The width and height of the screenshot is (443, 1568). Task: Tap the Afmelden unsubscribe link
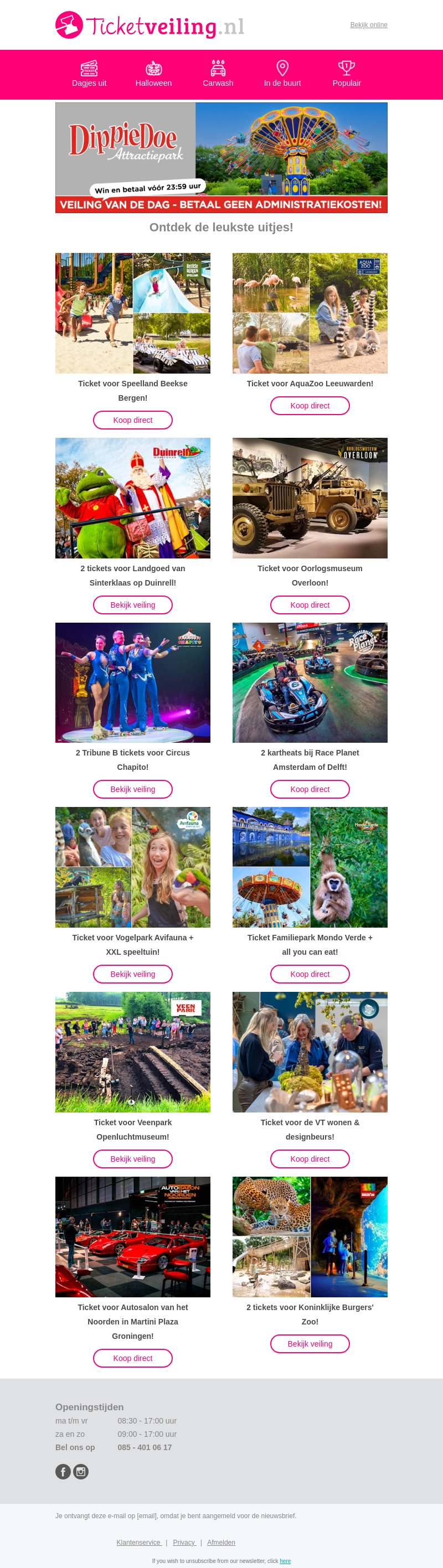tap(220, 1543)
